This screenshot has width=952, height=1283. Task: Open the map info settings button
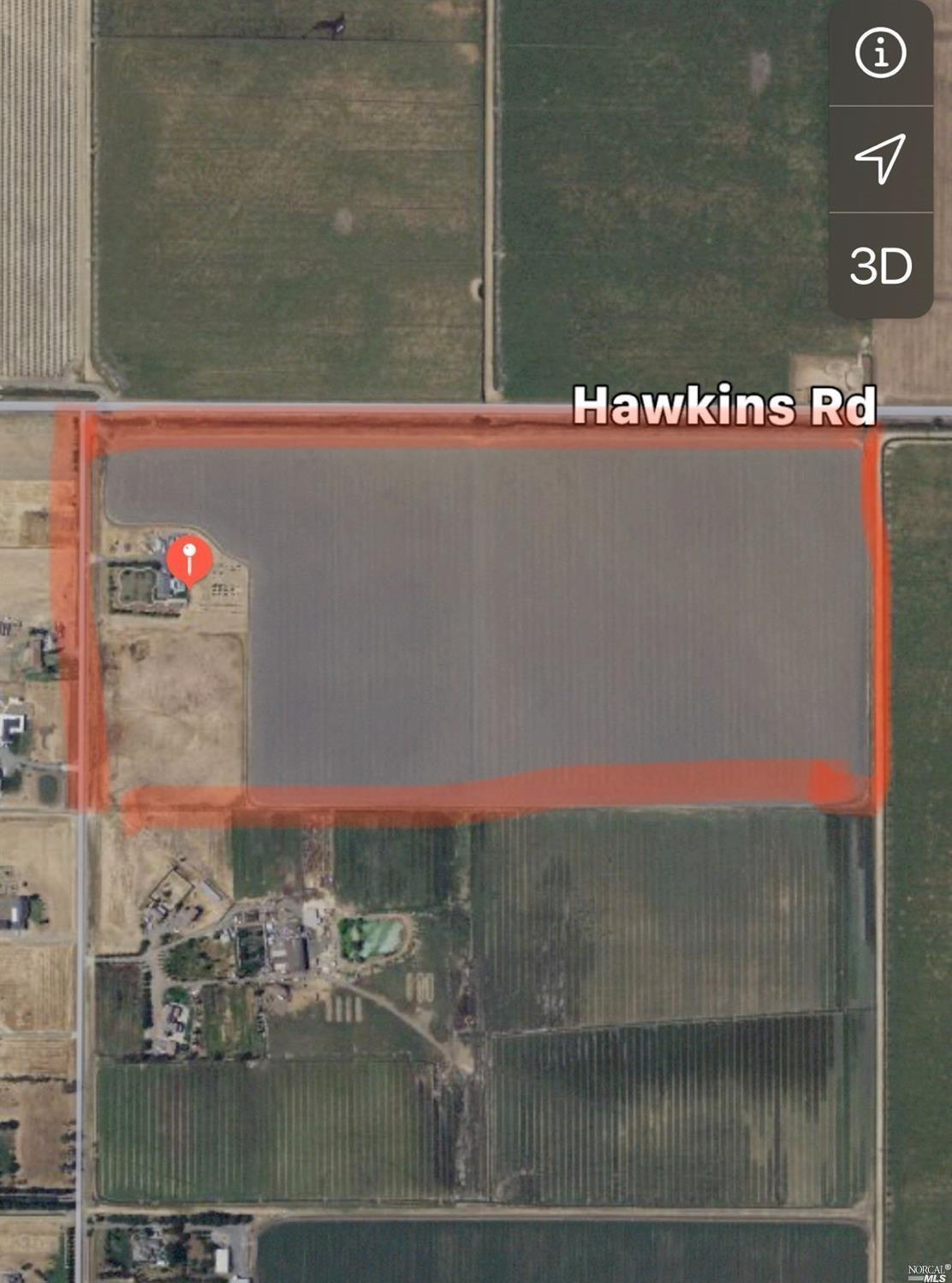(x=880, y=53)
